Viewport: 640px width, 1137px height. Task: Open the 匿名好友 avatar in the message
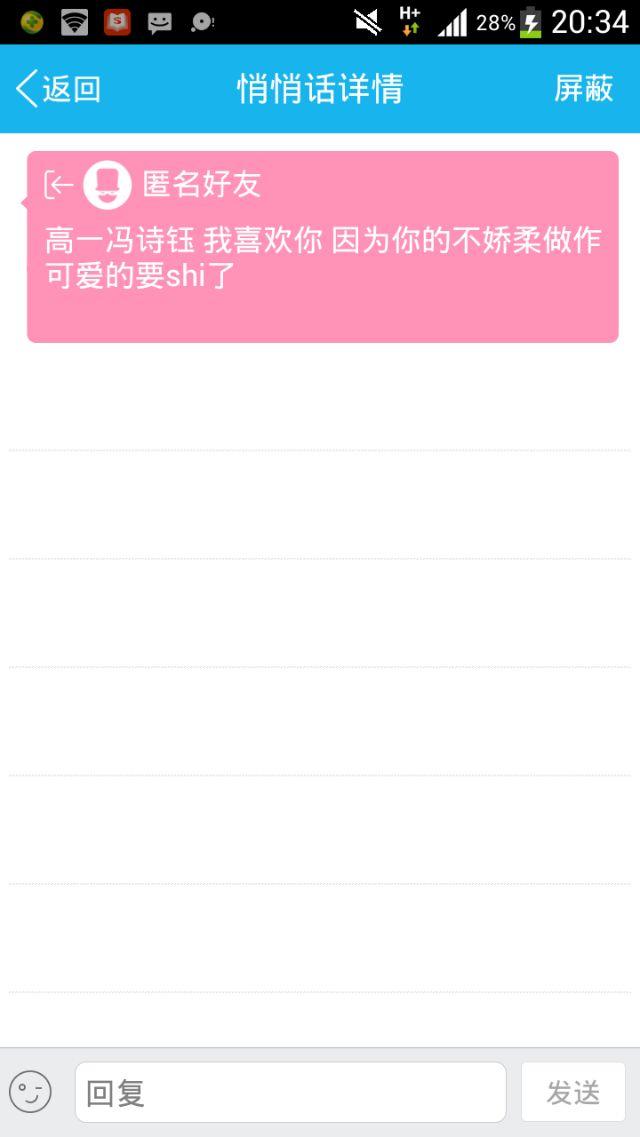pos(107,184)
